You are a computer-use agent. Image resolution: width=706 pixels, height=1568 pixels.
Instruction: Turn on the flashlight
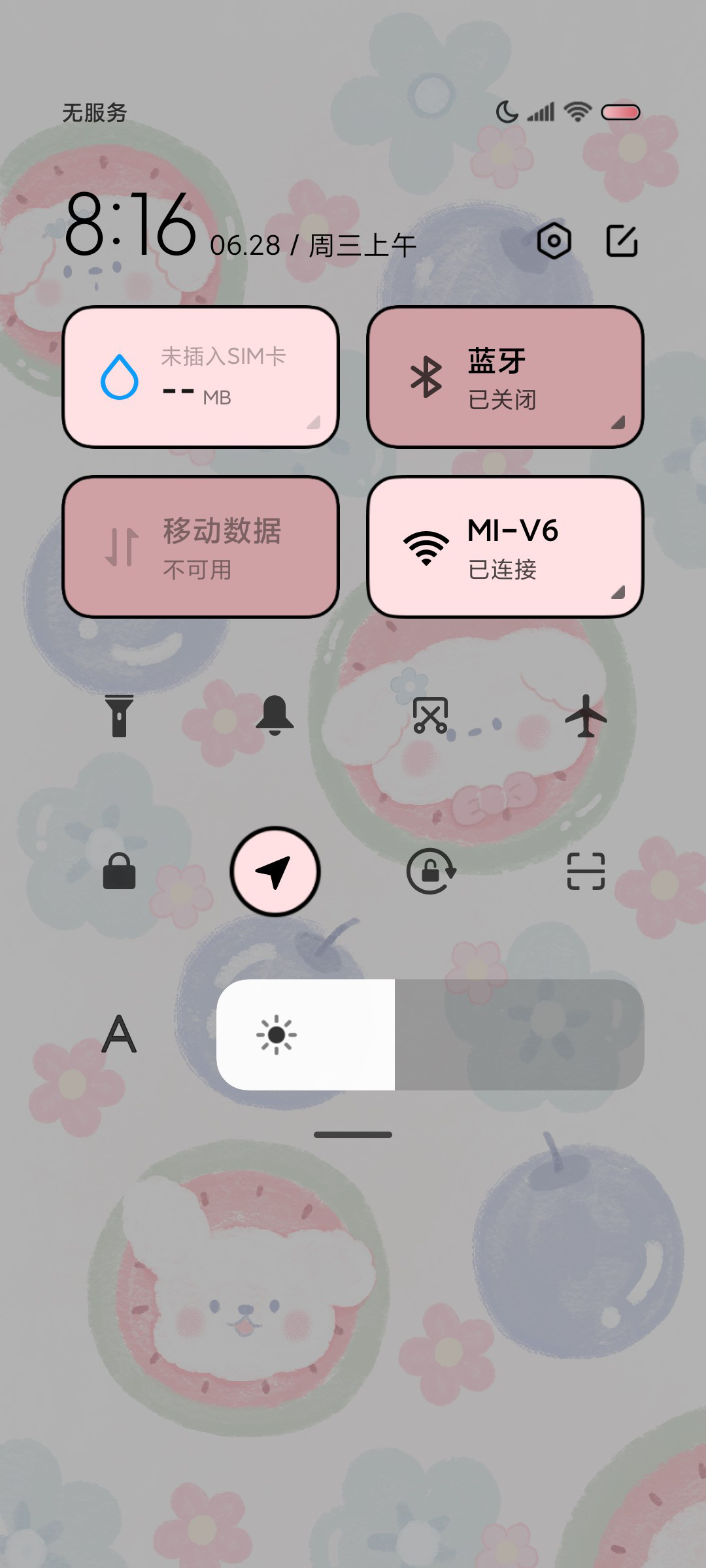pos(119,715)
